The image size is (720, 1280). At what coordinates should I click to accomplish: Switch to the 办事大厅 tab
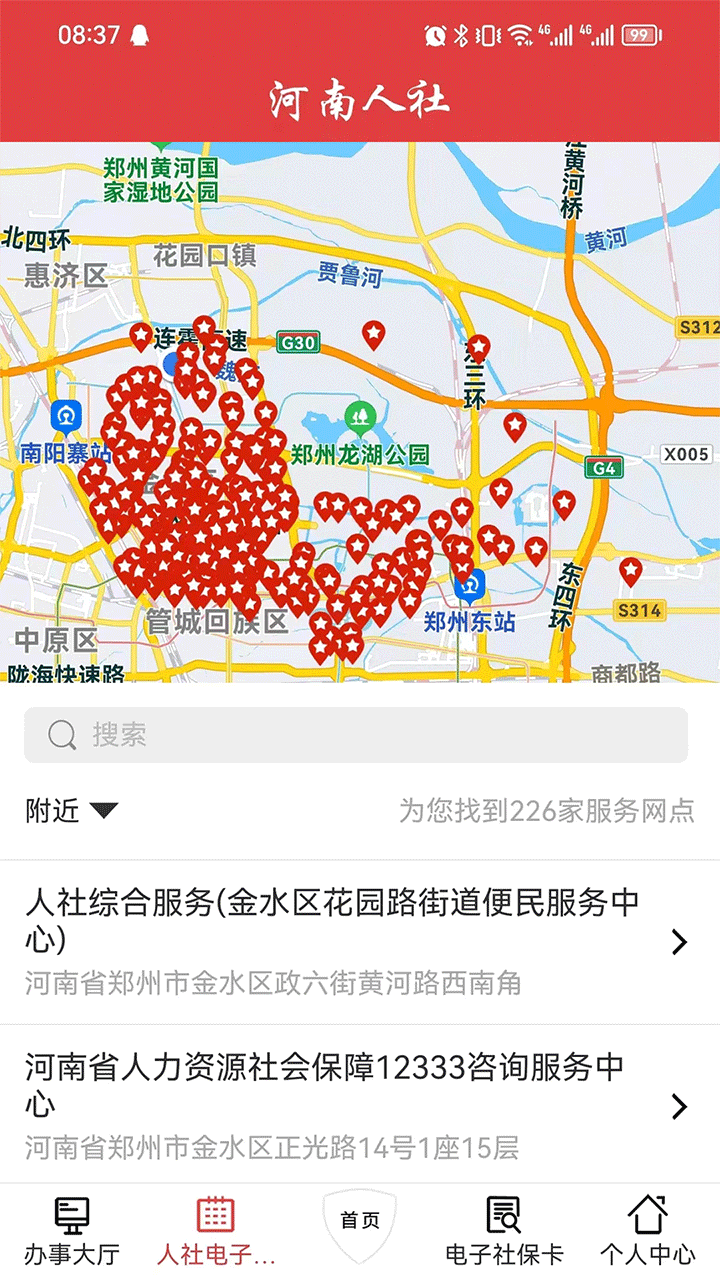pyautogui.click(x=72, y=1230)
